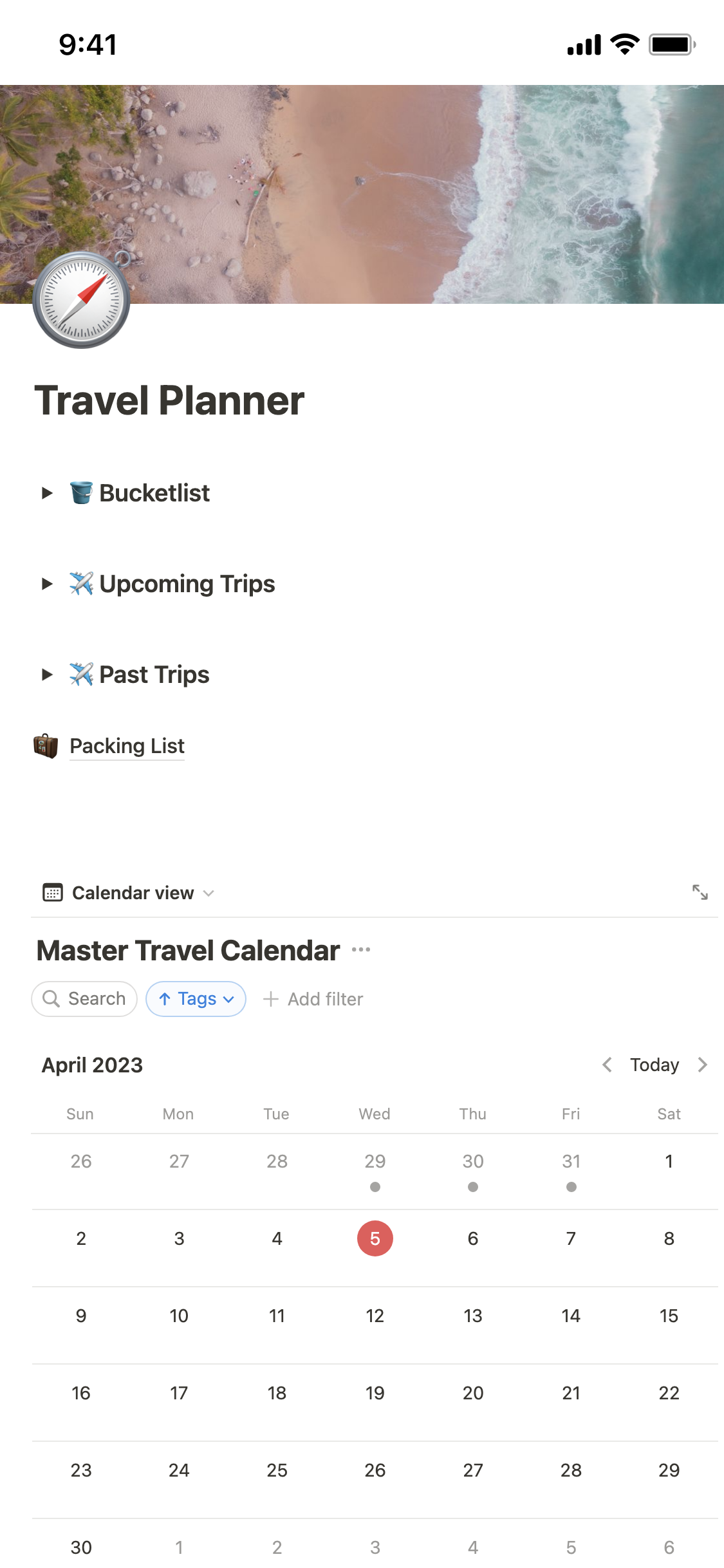Tap the compass page icon

[x=82, y=300]
